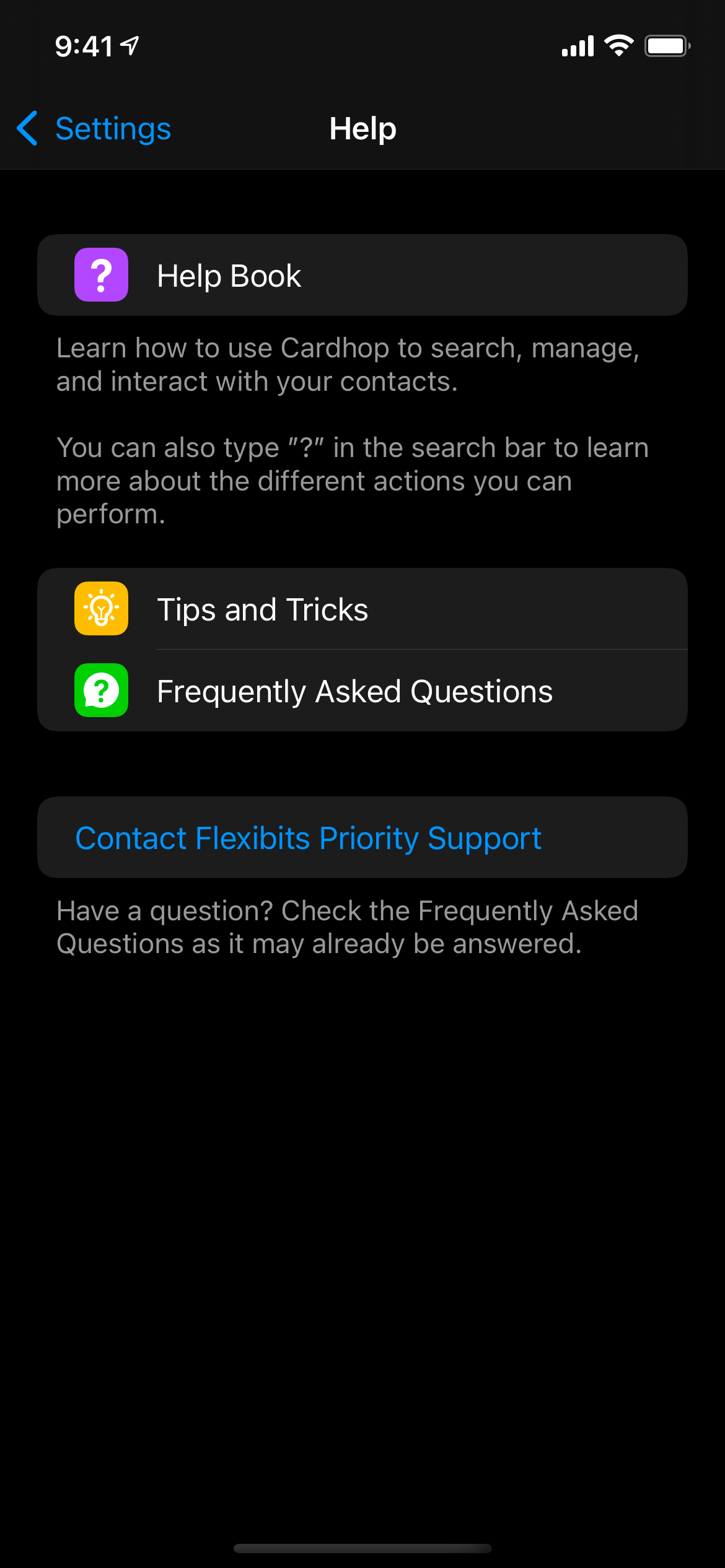Go back to Settings
Screen dimensions: 725x1568
[x=94, y=129]
